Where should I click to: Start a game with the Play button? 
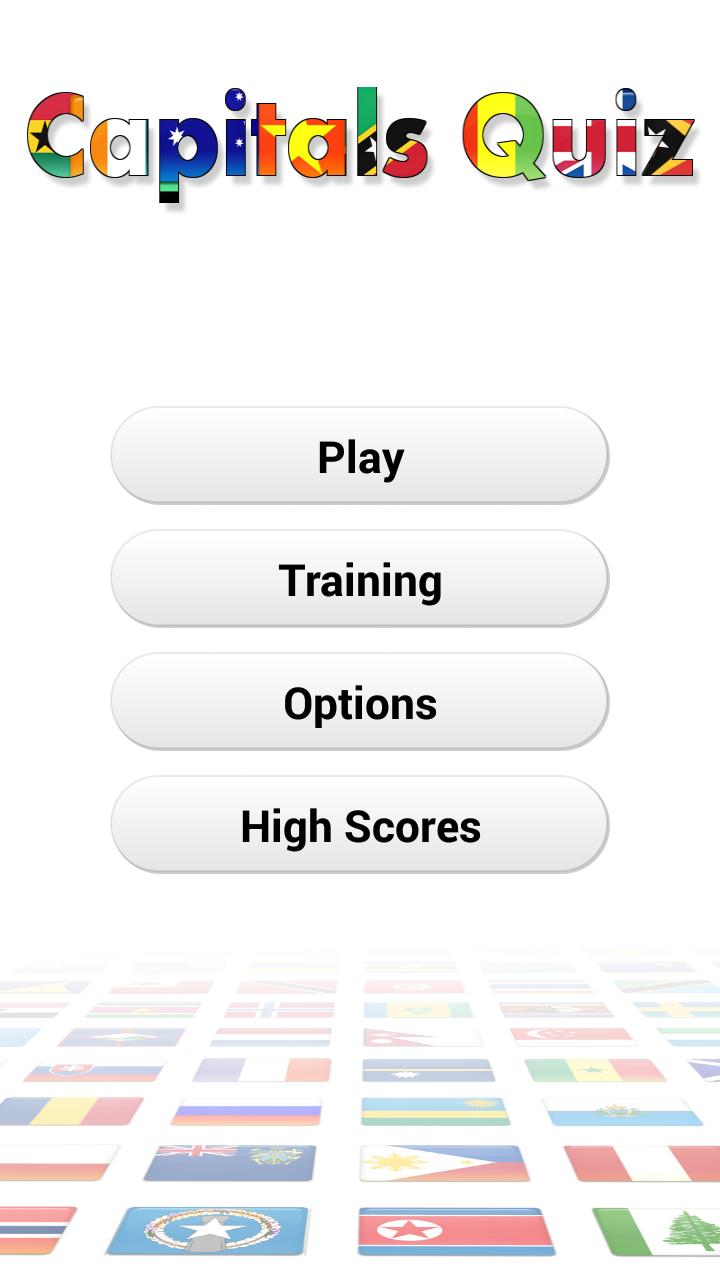coord(360,456)
